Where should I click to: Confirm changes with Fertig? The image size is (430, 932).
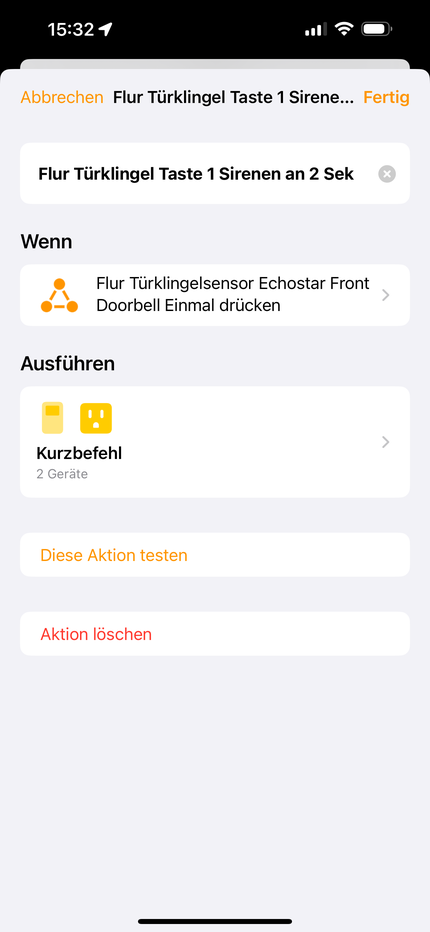[386, 97]
